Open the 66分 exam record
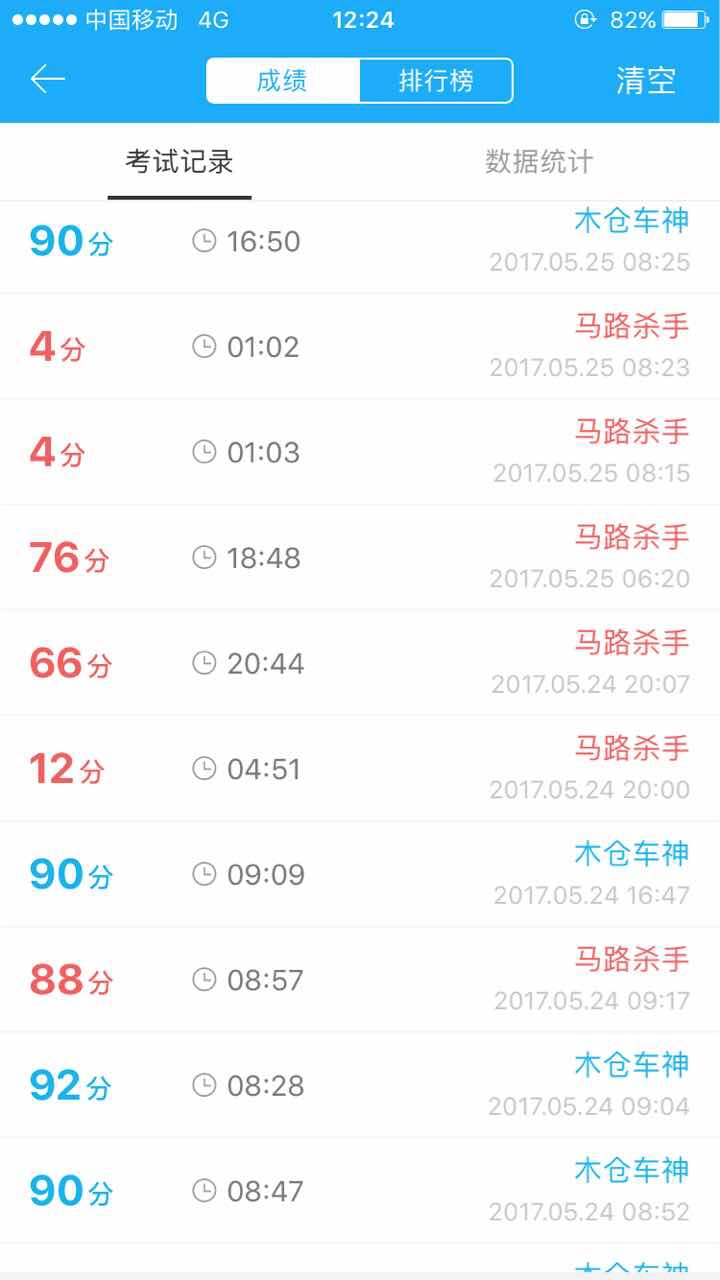The image size is (720, 1280). (360, 663)
